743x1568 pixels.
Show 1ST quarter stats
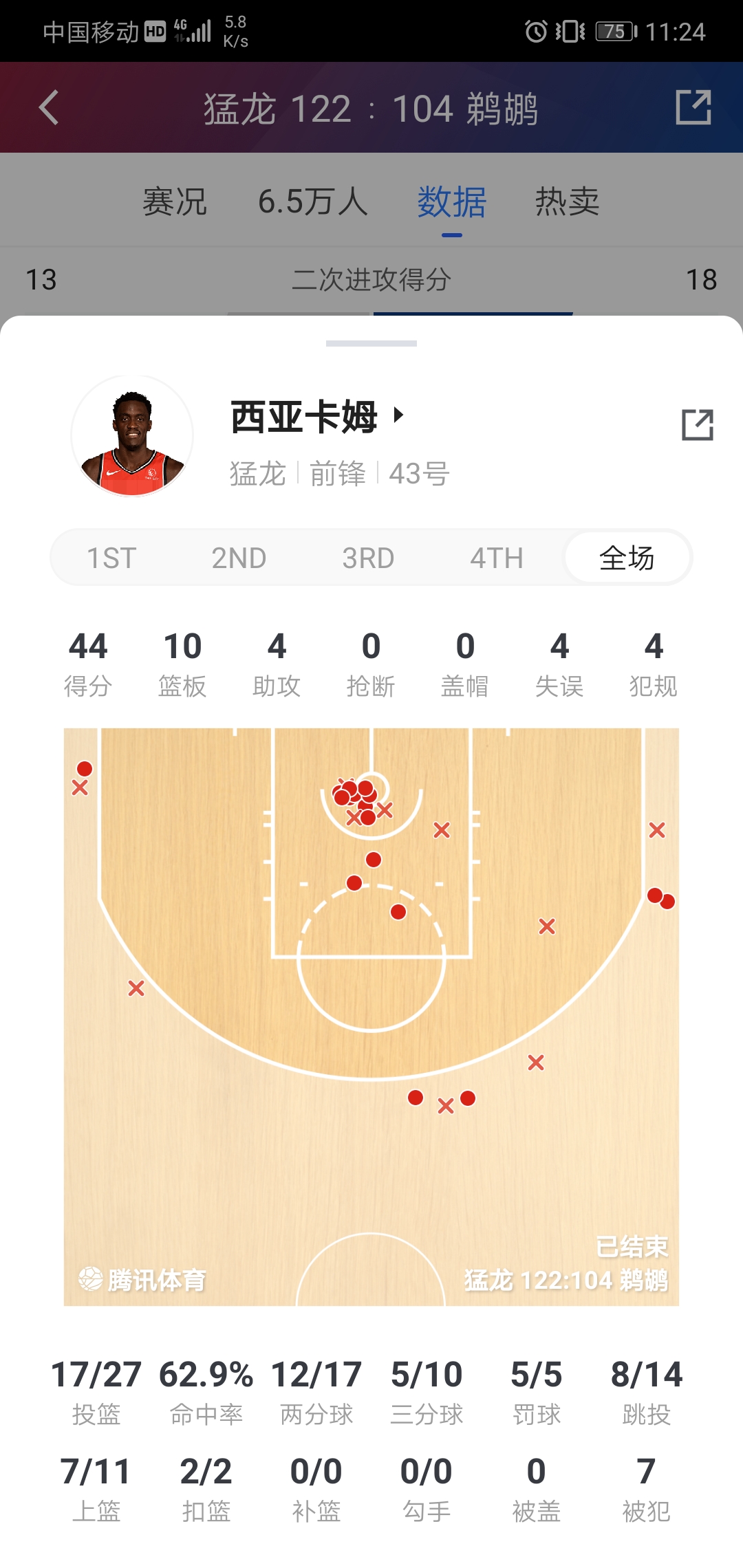(111, 558)
